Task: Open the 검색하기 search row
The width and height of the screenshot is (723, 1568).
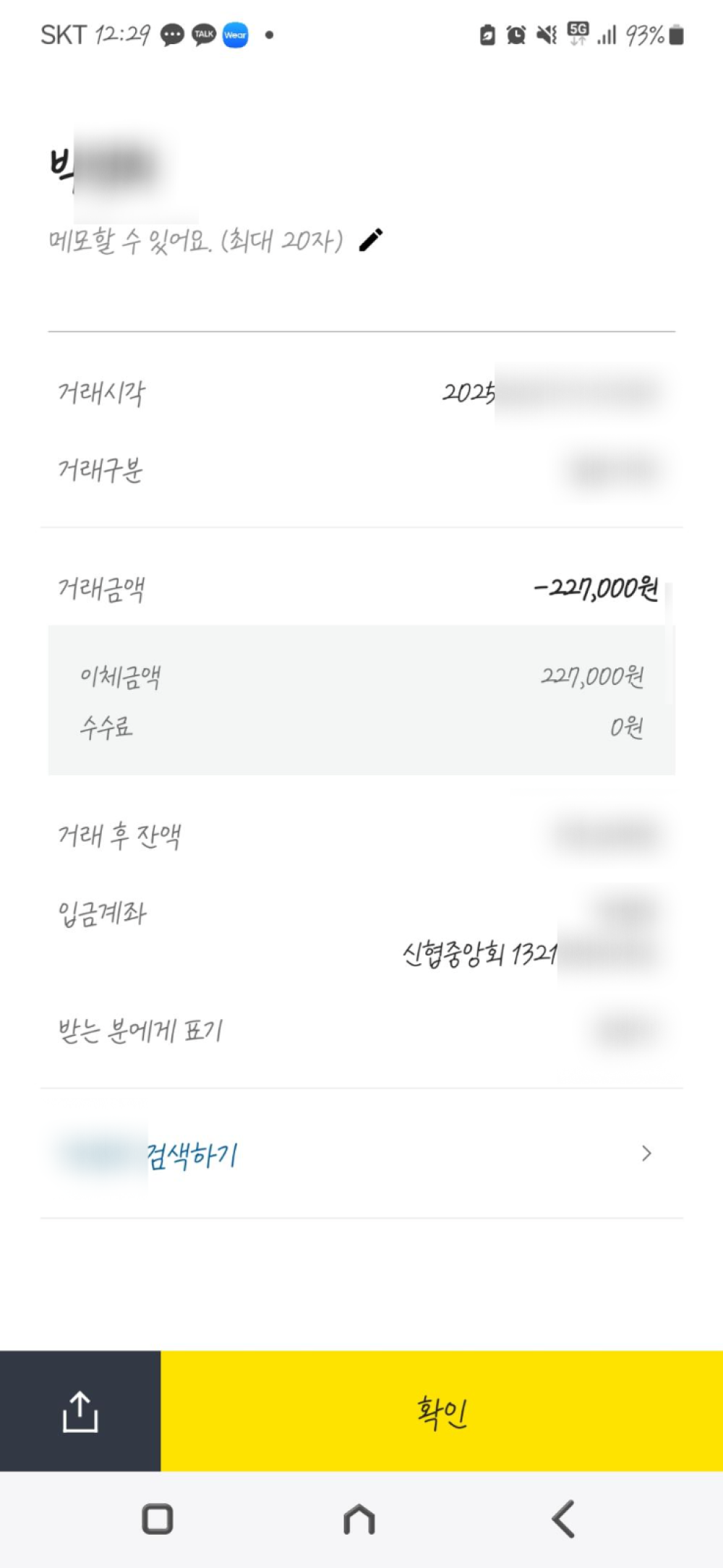Action: tap(360, 1154)
